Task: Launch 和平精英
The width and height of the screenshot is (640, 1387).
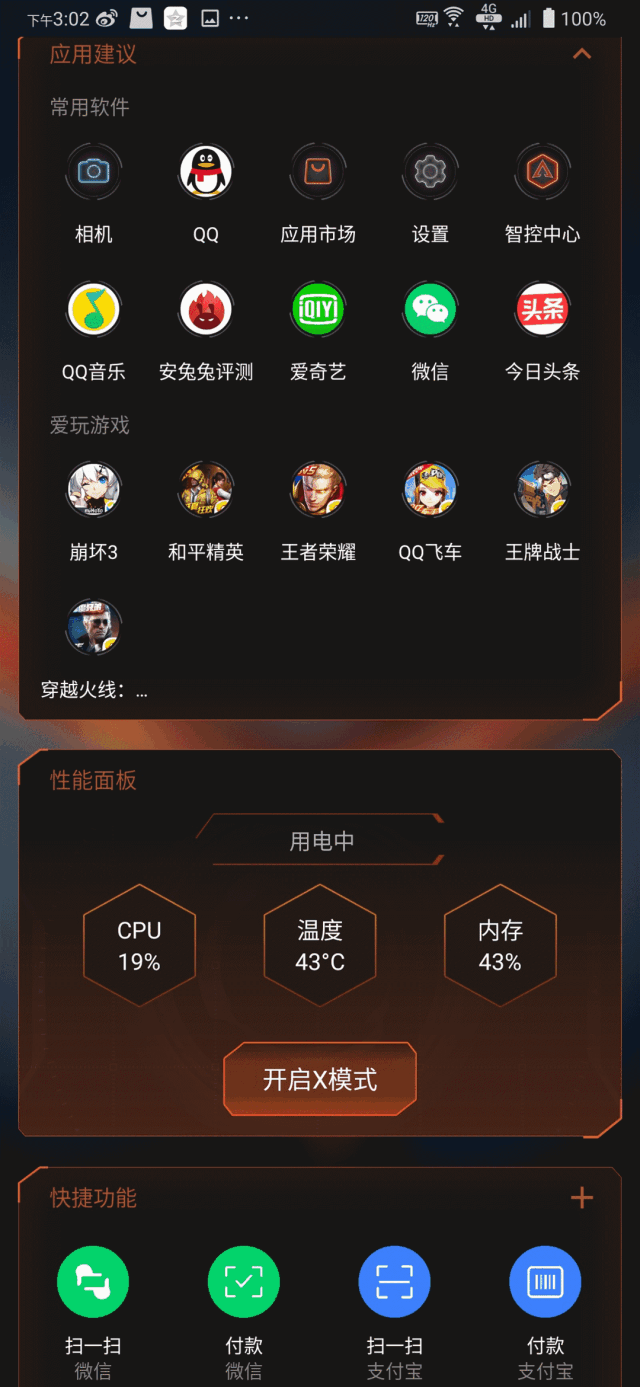Action: point(206,490)
